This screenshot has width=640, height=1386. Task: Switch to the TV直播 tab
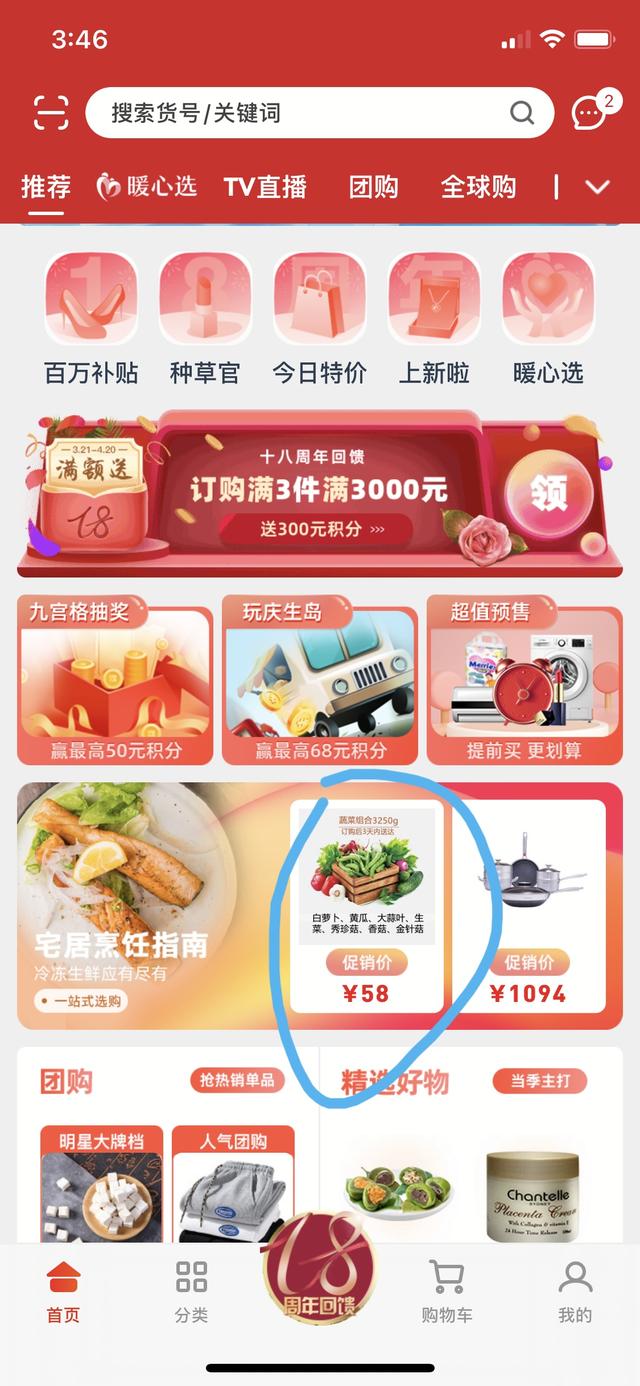(x=265, y=187)
